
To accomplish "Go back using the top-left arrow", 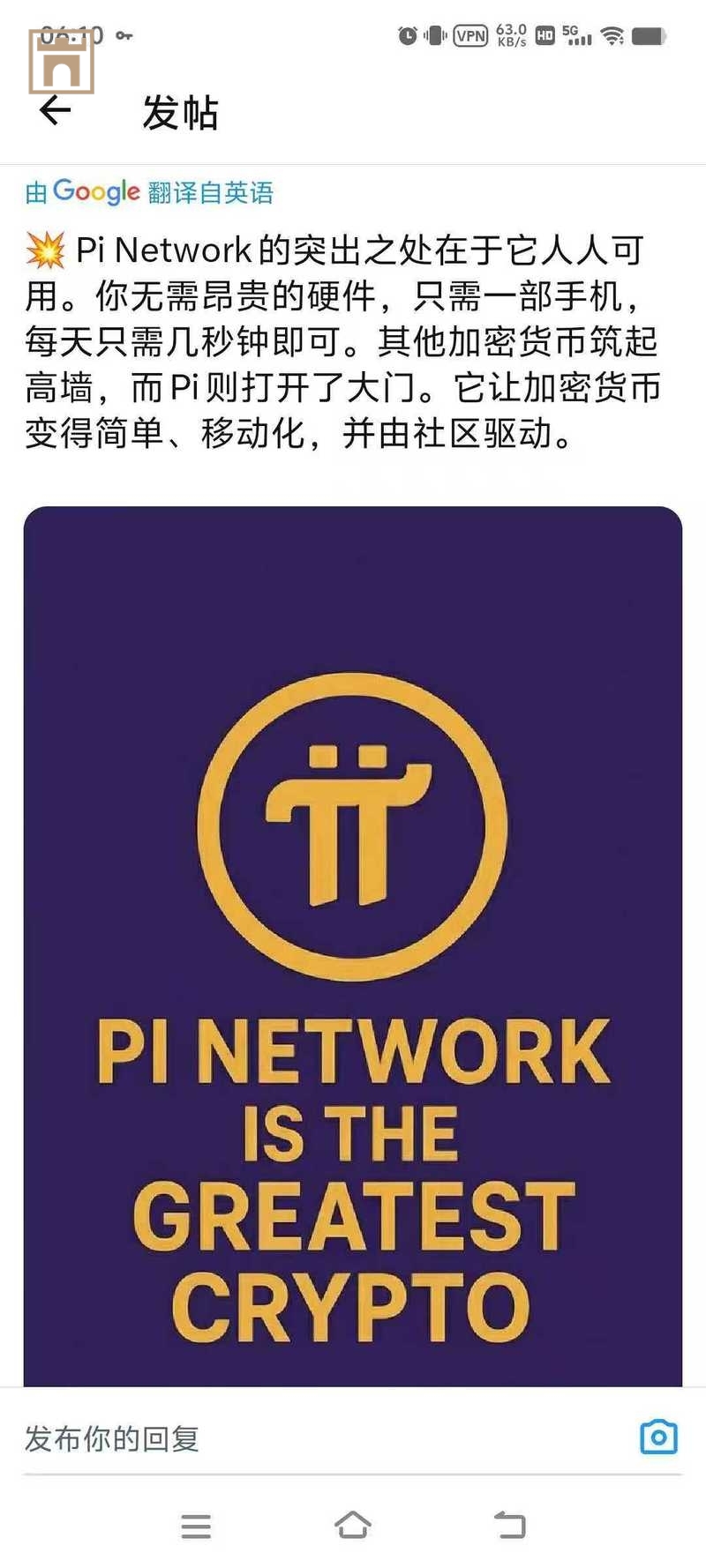I will (55, 110).
